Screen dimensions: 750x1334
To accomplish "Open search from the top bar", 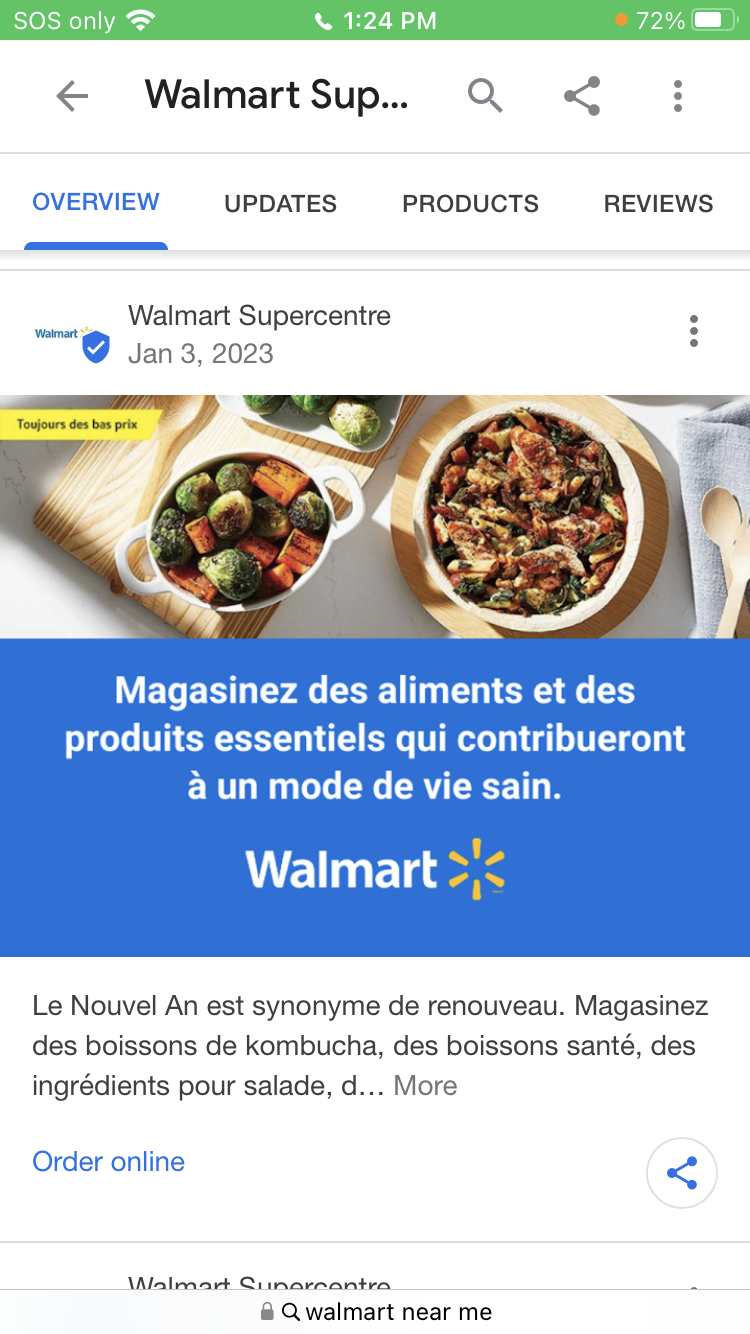I will tap(485, 96).
